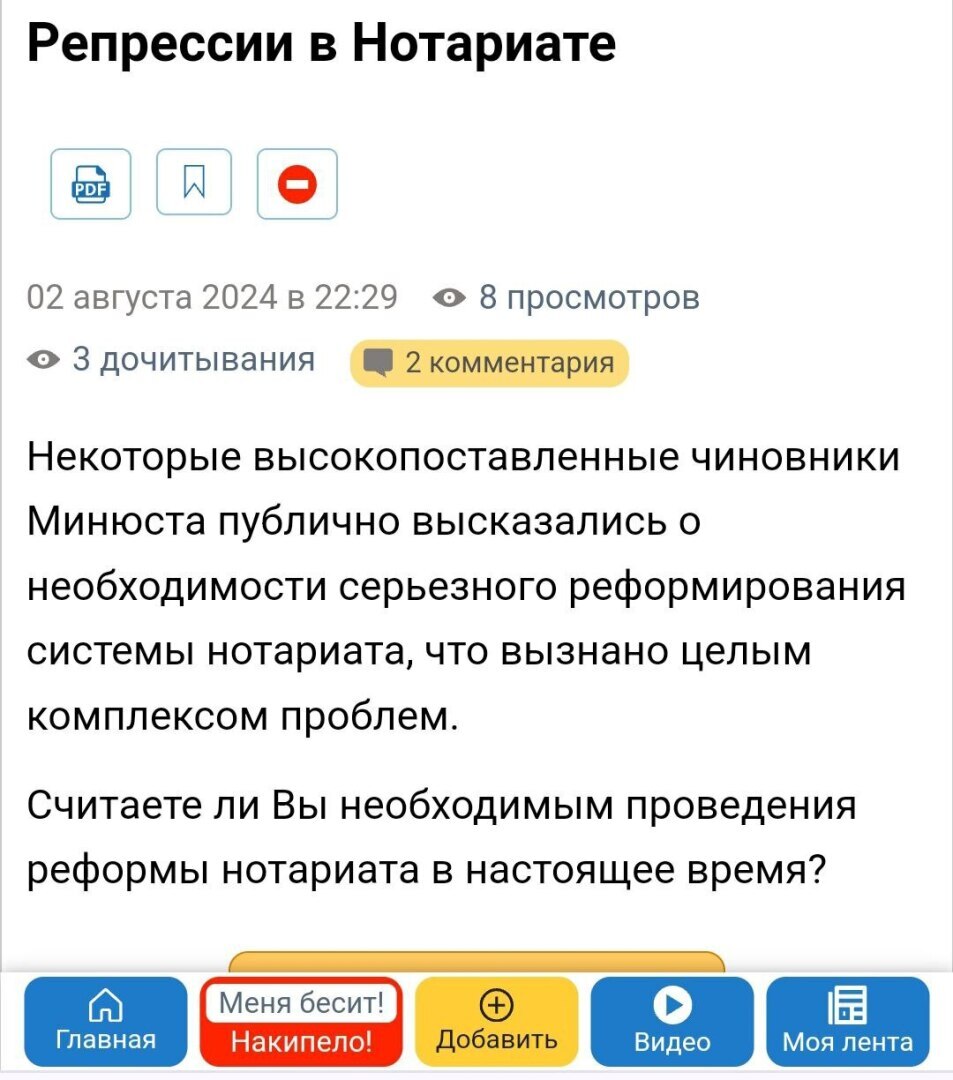Open Моя лента feed
953x1080 pixels.
point(847,1021)
